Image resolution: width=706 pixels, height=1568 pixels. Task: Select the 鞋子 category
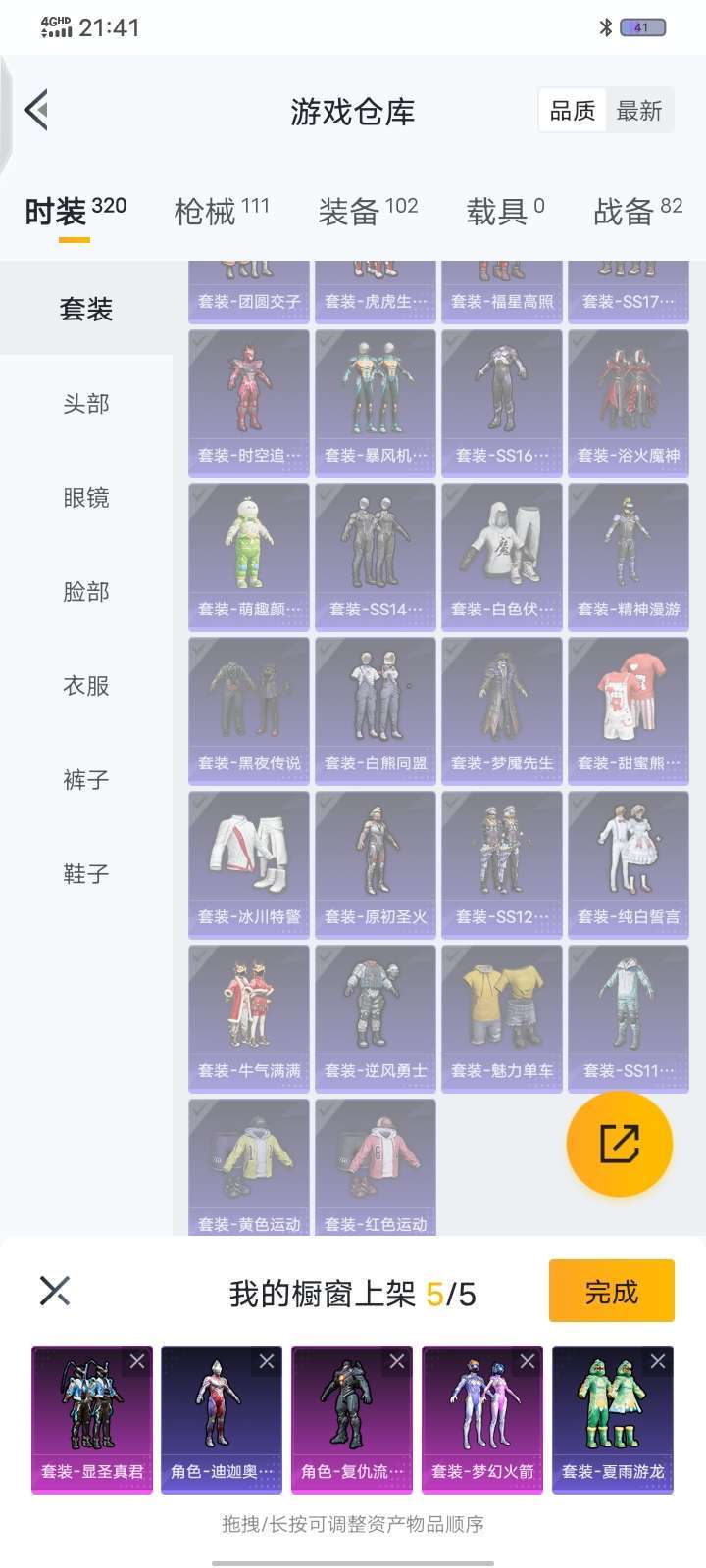pyautogui.click(x=86, y=874)
